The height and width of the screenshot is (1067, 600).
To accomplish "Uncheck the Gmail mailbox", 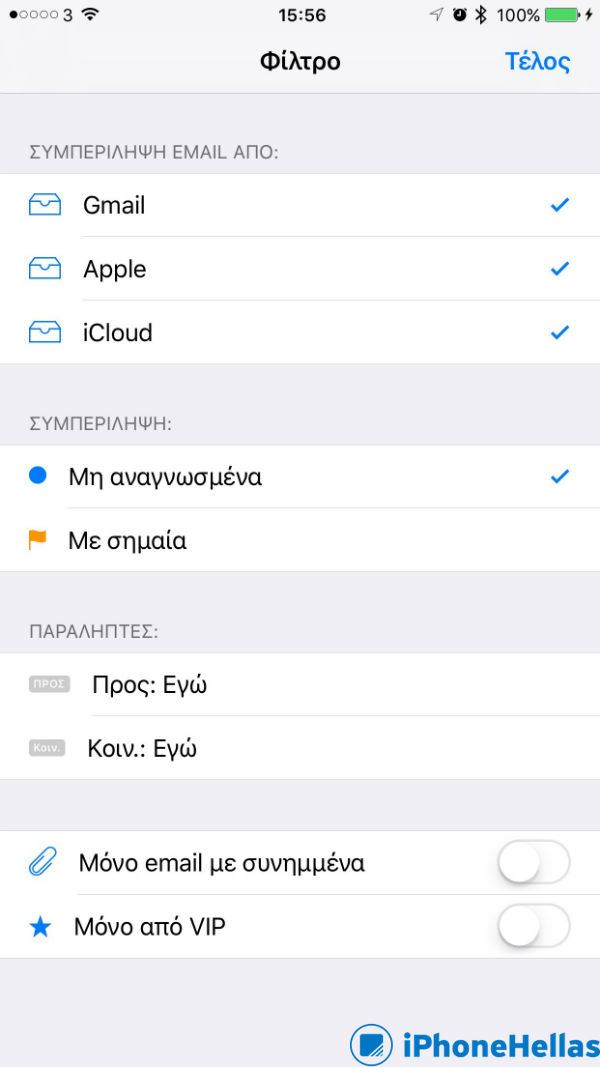I will 300,205.
